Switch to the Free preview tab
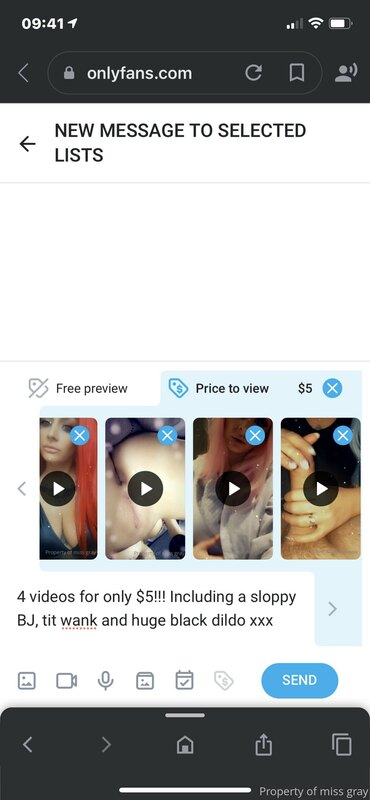The image size is (370, 800). [x=78, y=388]
